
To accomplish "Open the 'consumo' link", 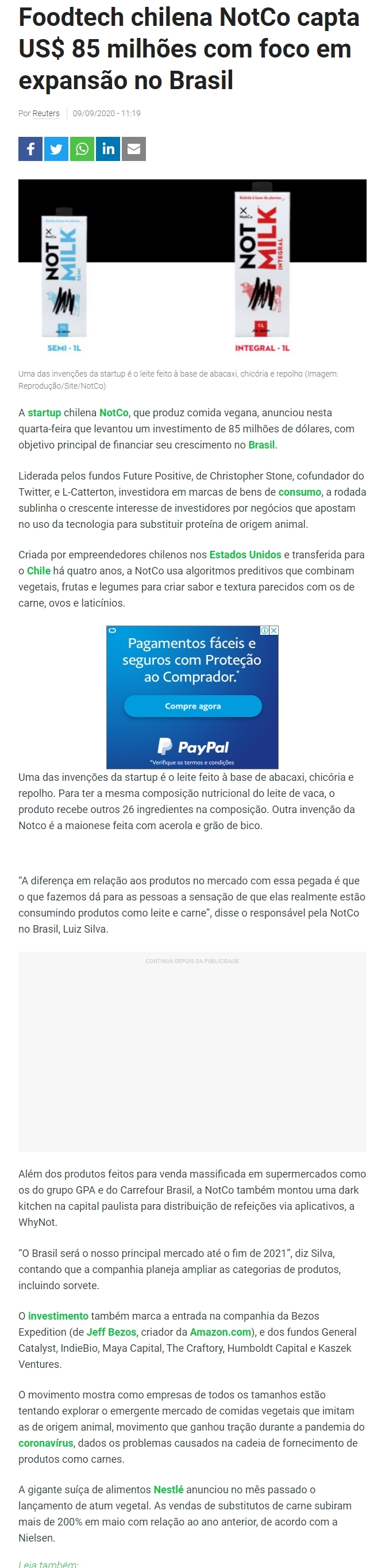I will (300, 492).
